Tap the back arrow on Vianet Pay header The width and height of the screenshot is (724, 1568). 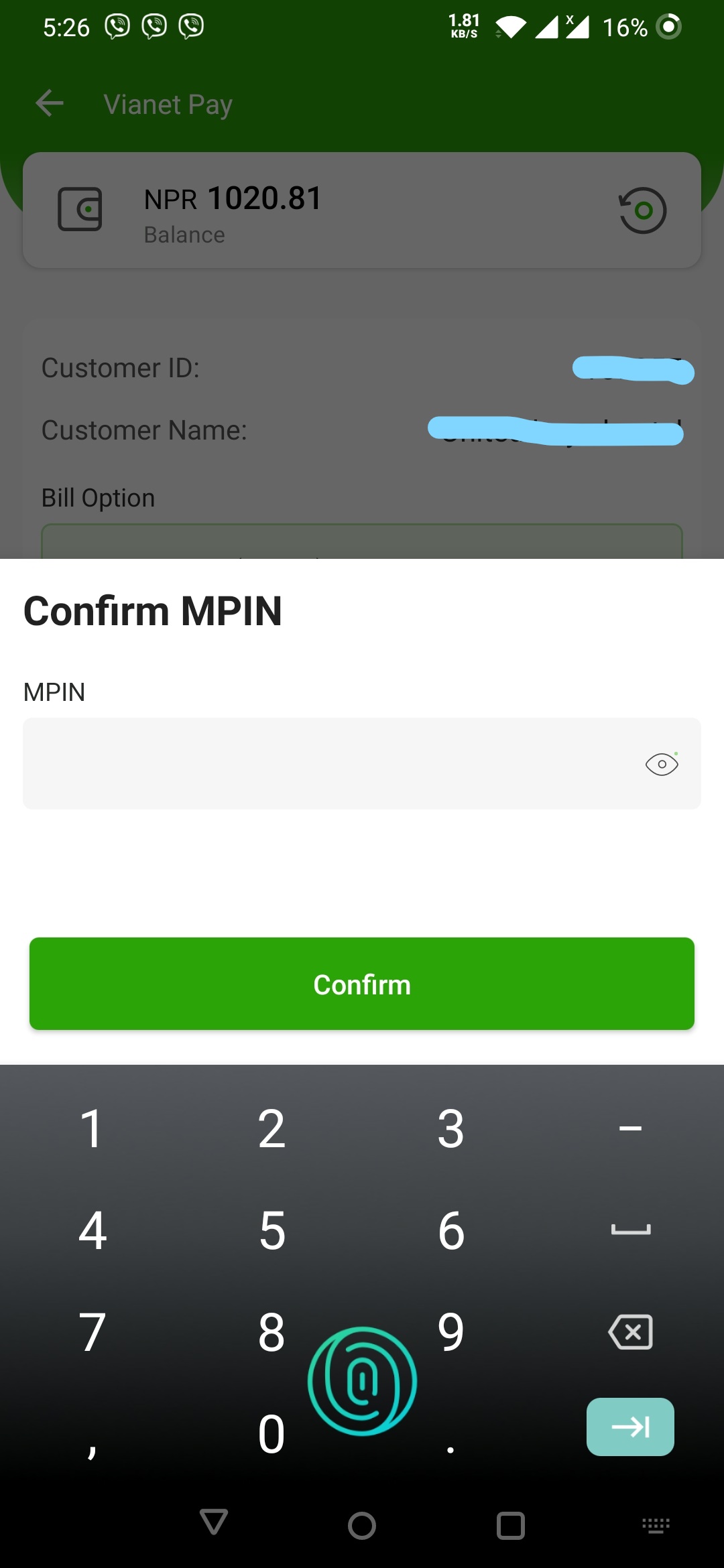pos(49,103)
